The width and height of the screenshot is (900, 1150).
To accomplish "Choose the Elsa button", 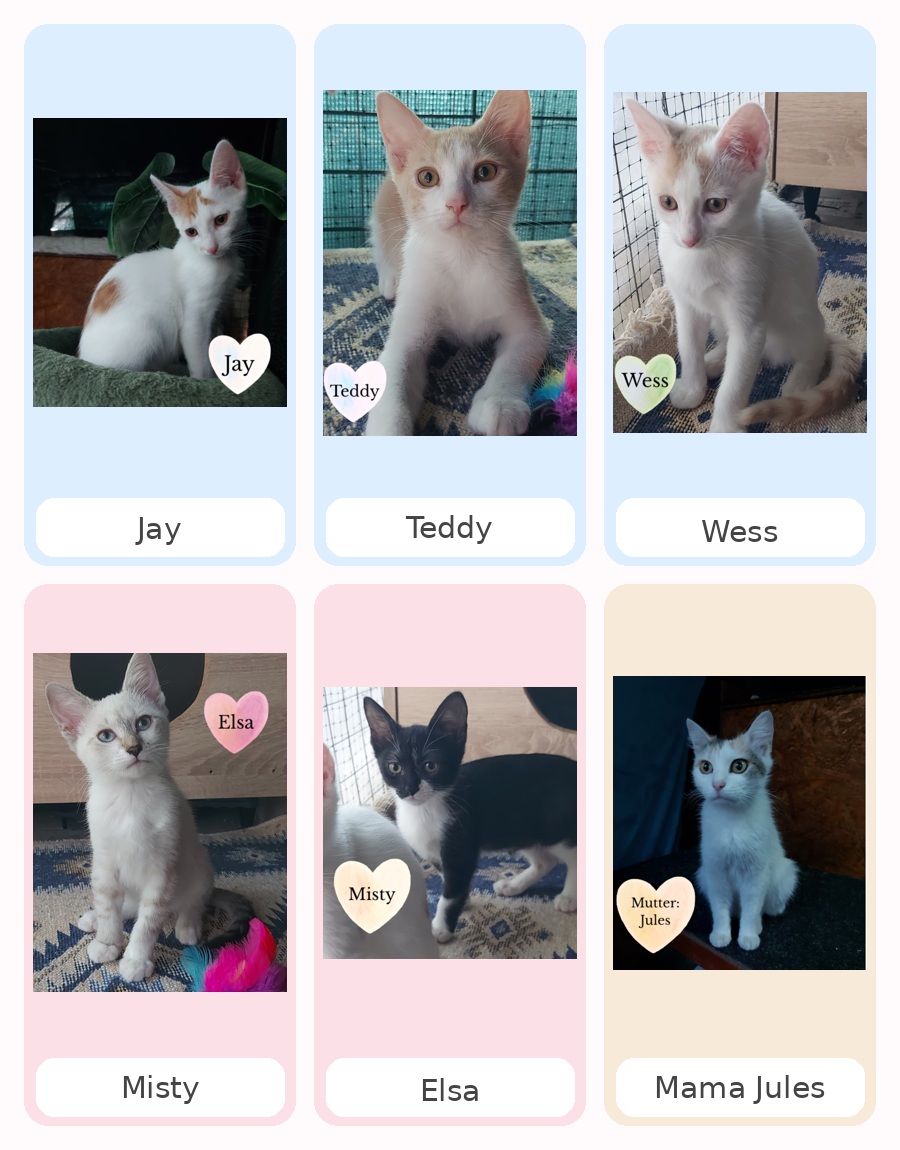I will [x=450, y=1087].
